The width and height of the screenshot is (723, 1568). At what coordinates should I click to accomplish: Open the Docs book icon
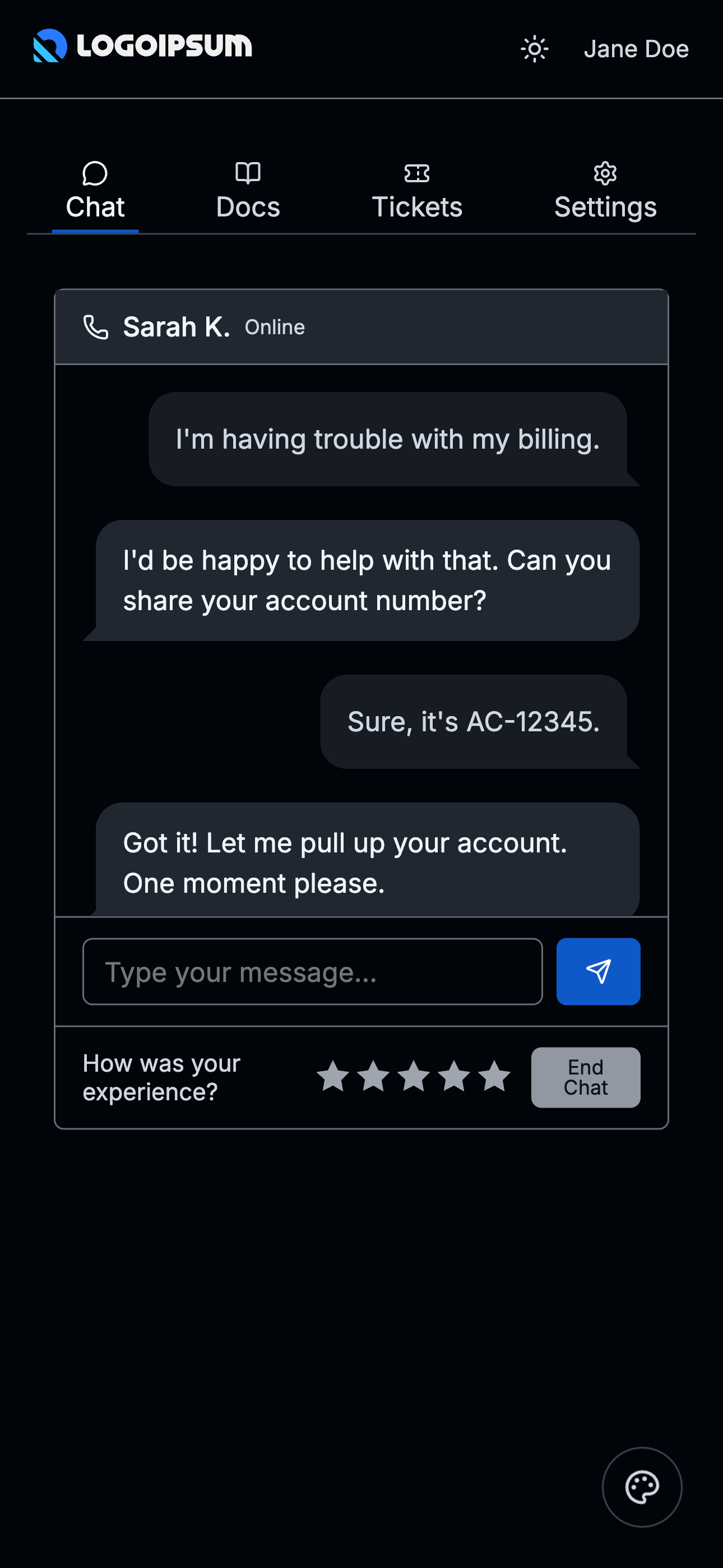(x=247, y=173)
